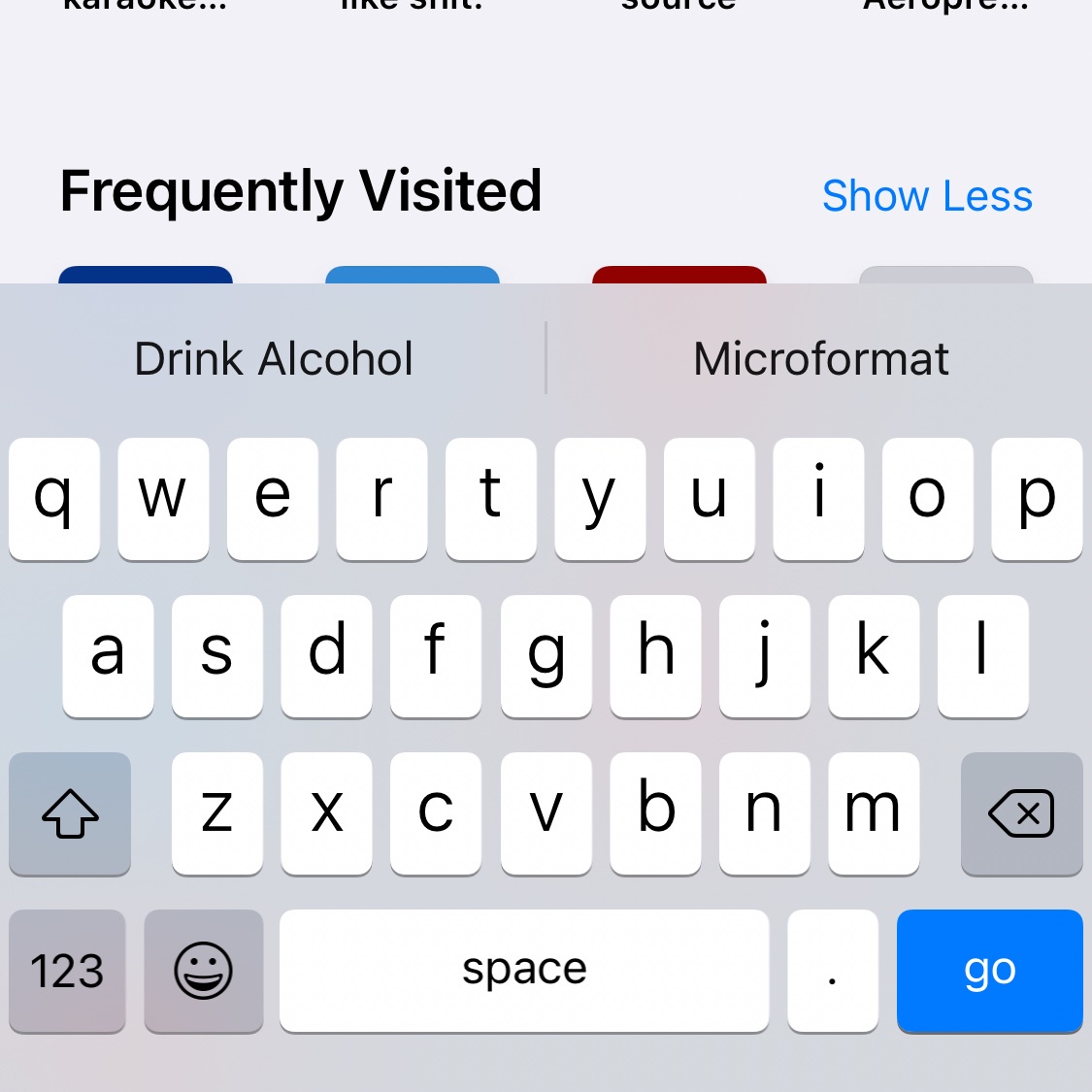This screenshot has width=1092, height=1092.
Task: Open the emoji keyboard
Action: [x=204, y=971]
